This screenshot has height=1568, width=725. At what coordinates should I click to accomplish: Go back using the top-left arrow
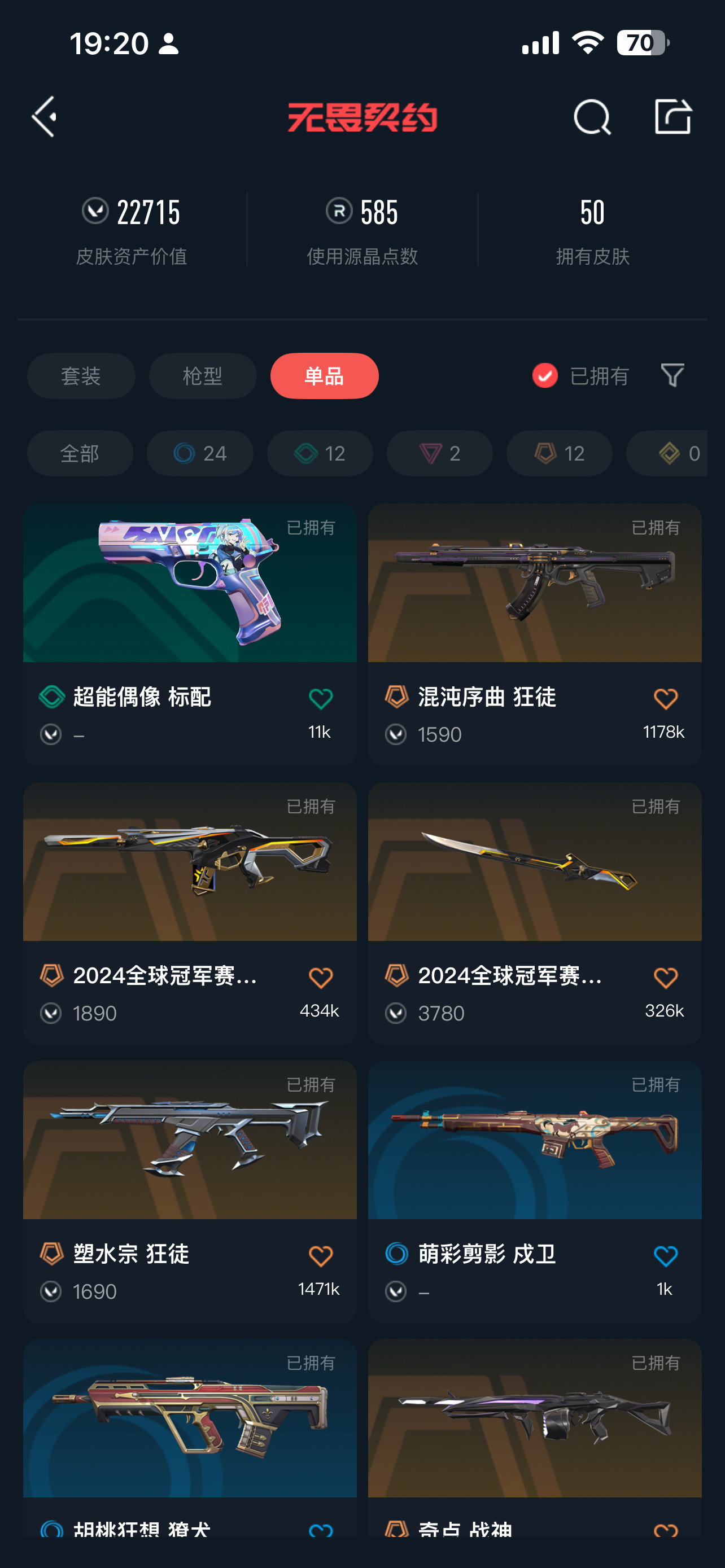click(45, 116)
